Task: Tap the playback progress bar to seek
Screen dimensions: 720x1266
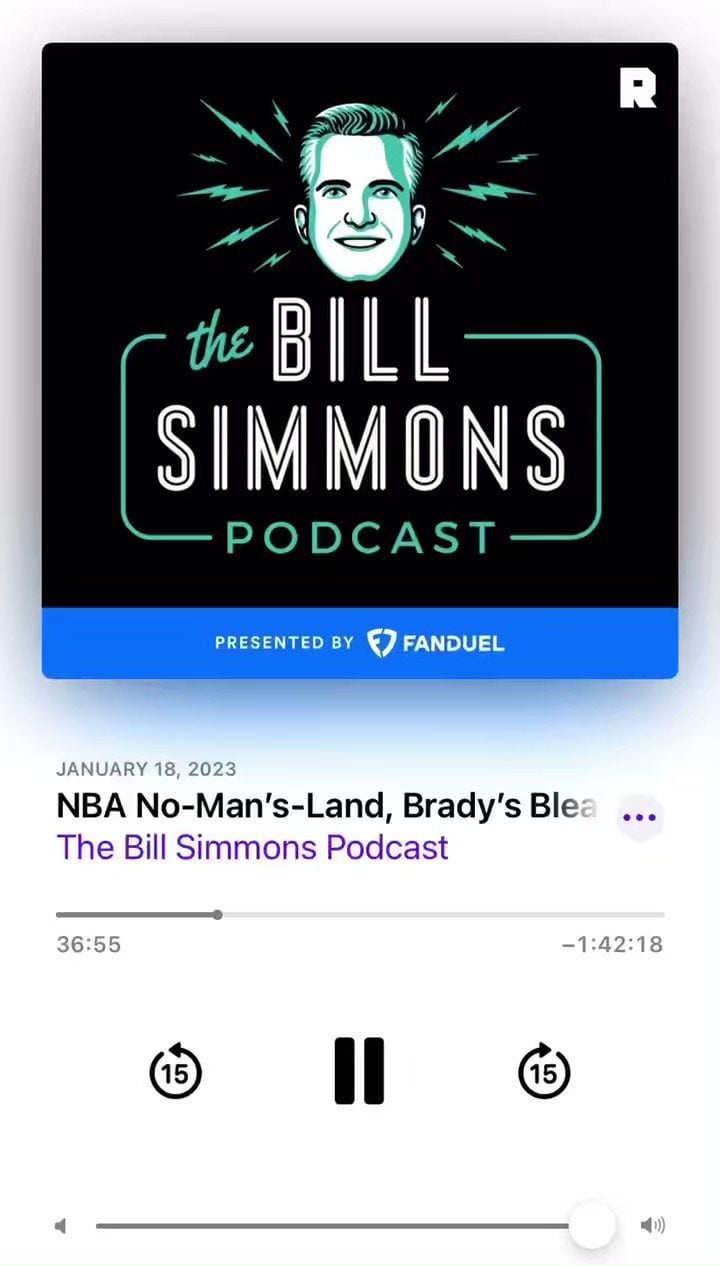Action: pyautogui.click(x=360, y=914)
